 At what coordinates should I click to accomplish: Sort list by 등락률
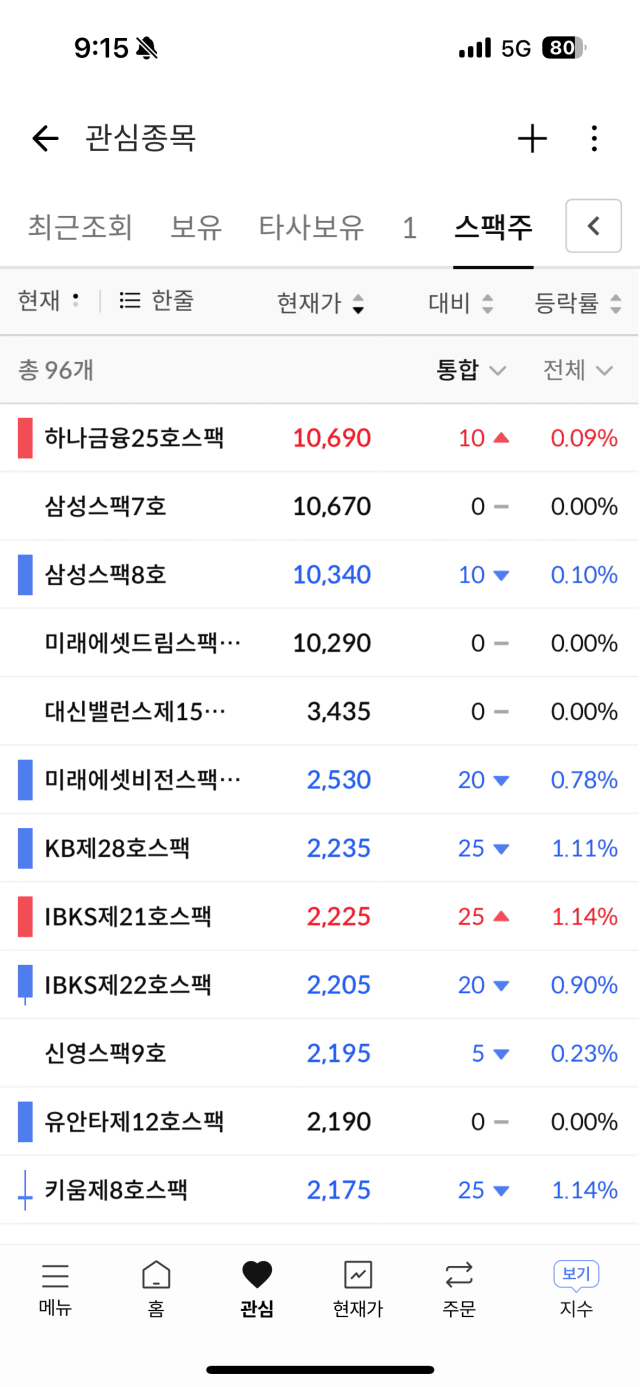point(579,303)
